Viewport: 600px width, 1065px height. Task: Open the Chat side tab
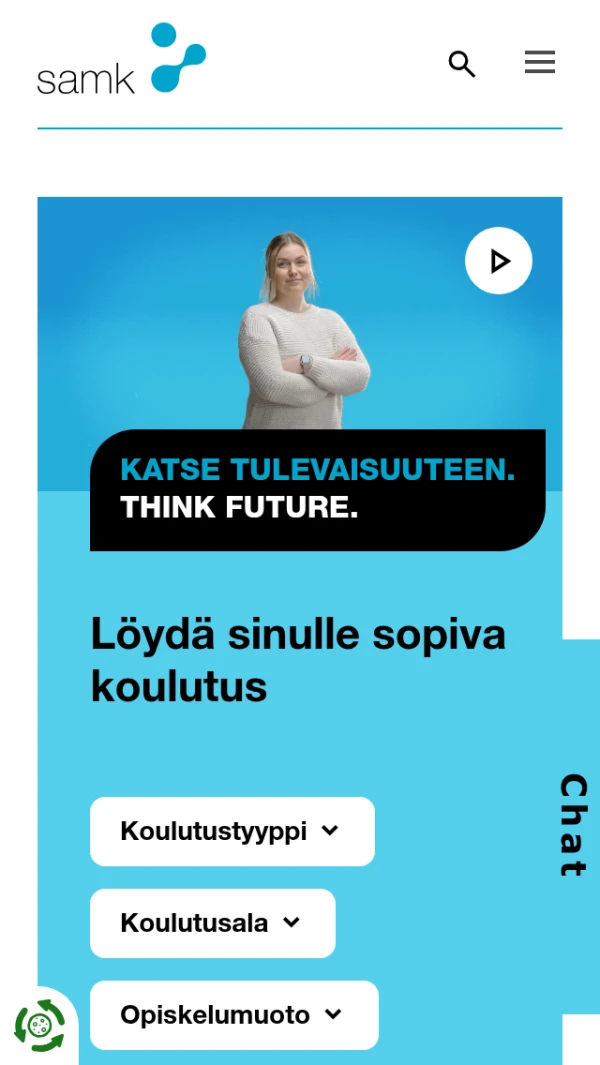pyautogui.click(x=574, y=825)
